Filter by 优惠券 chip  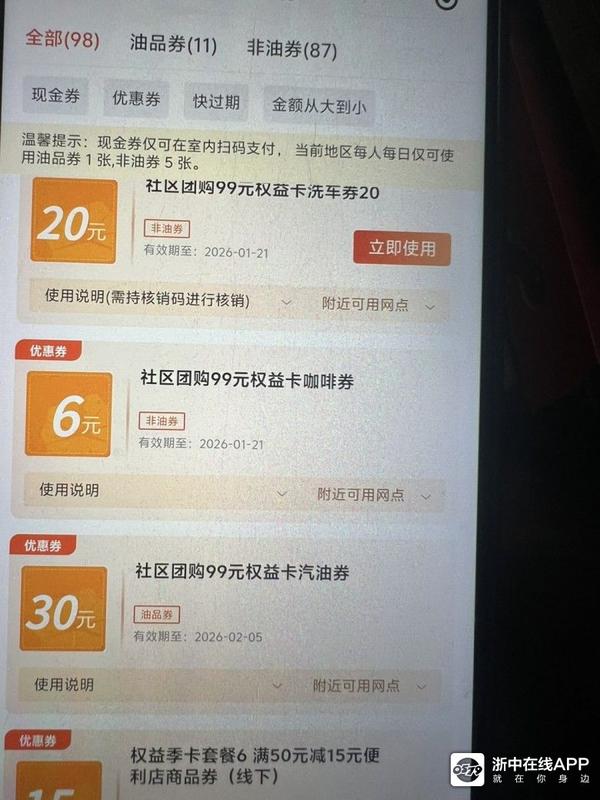[136, 100]
